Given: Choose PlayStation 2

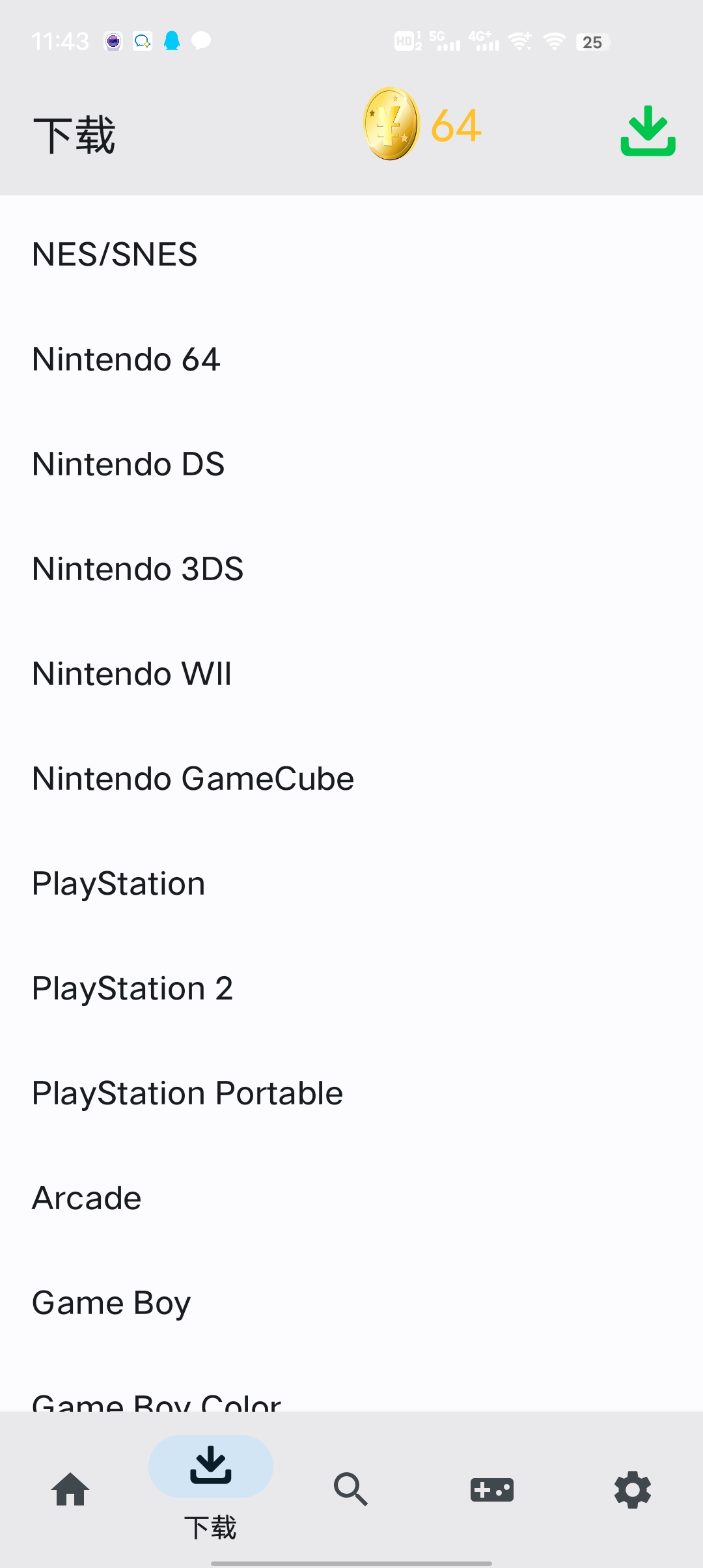Looking at the screenshot, I should point(351,988).
